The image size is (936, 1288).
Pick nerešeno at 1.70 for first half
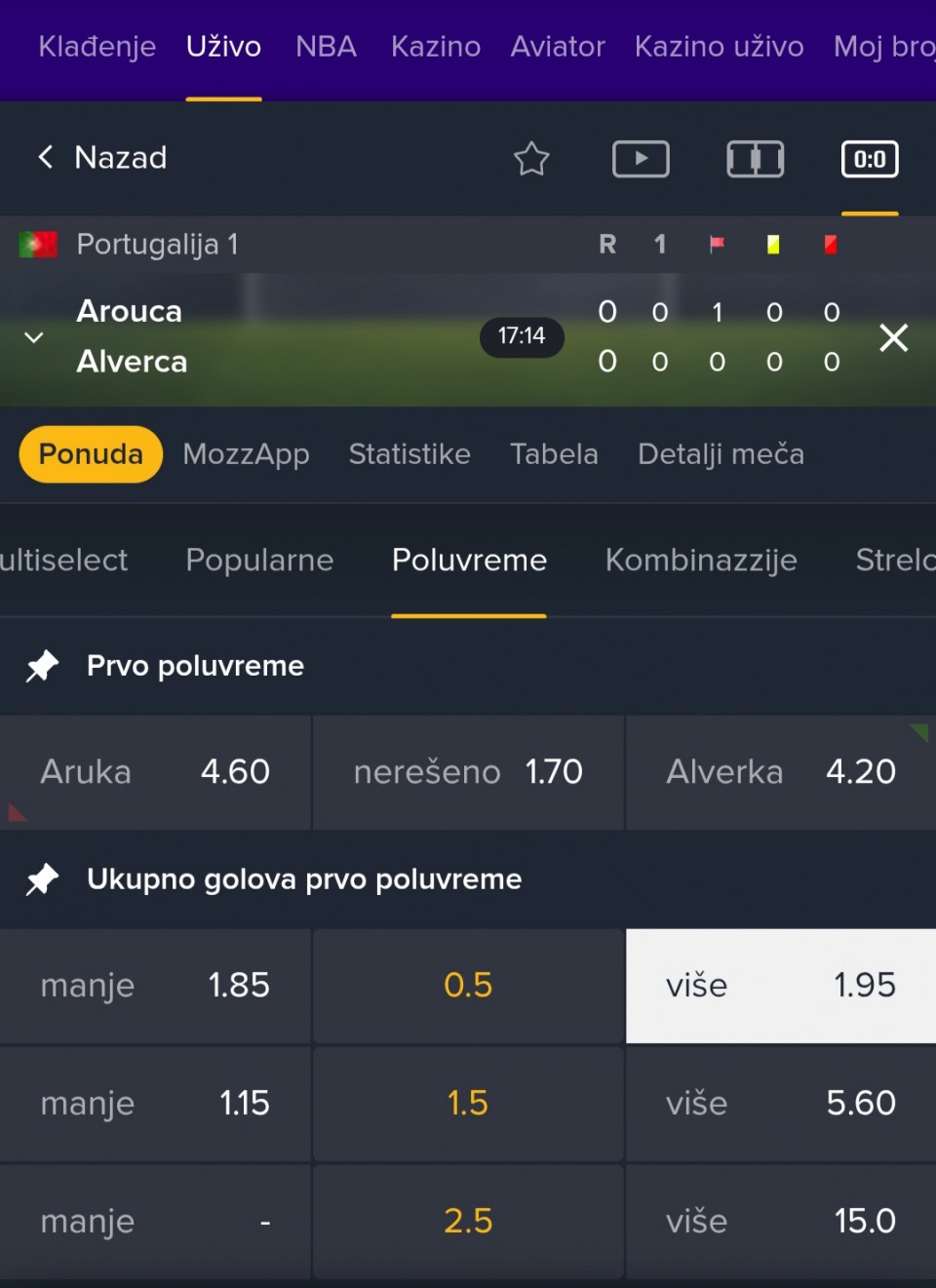tap(468, 772)
